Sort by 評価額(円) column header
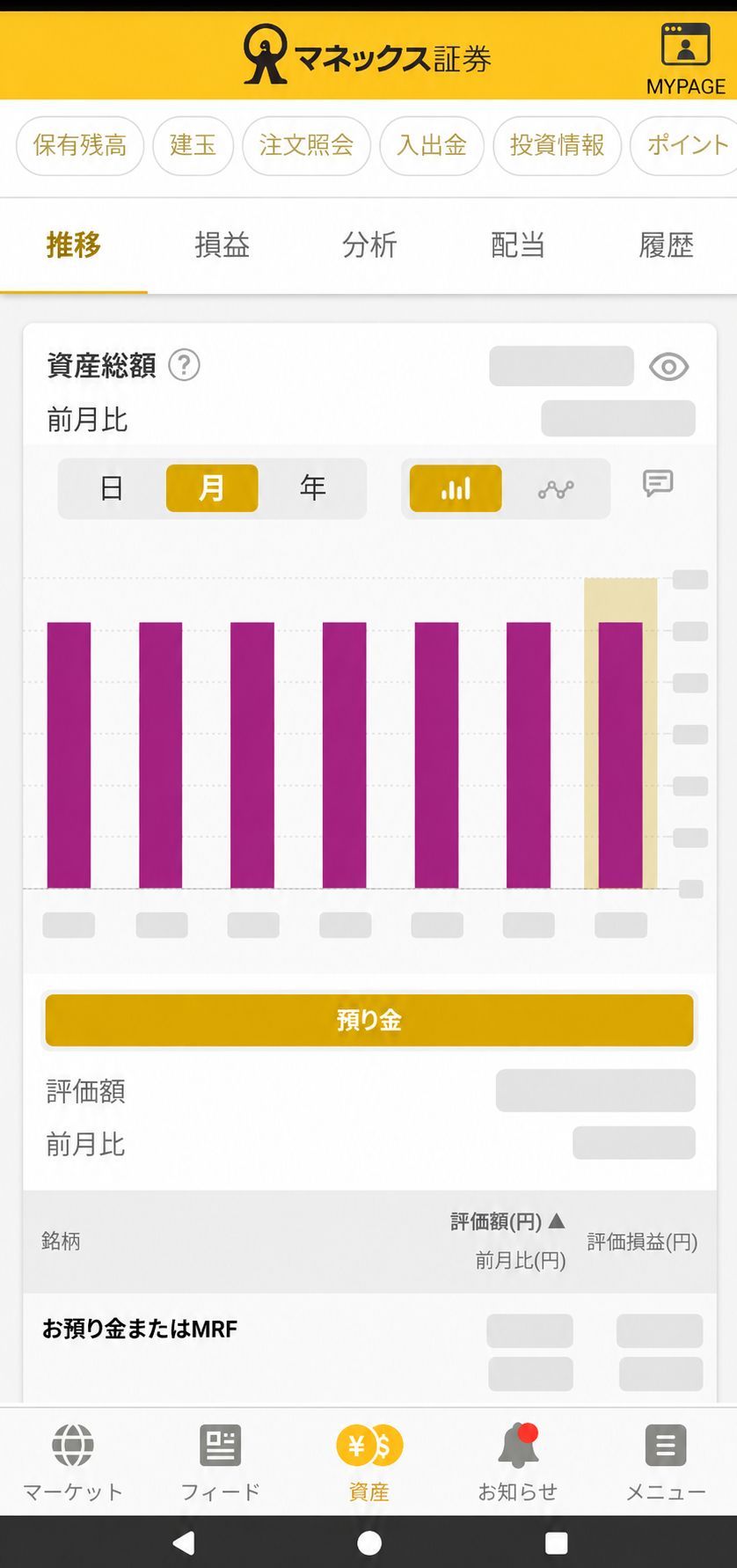Image resolution: width=737 pixels, height=1568 pixels. coord(507,1221)
